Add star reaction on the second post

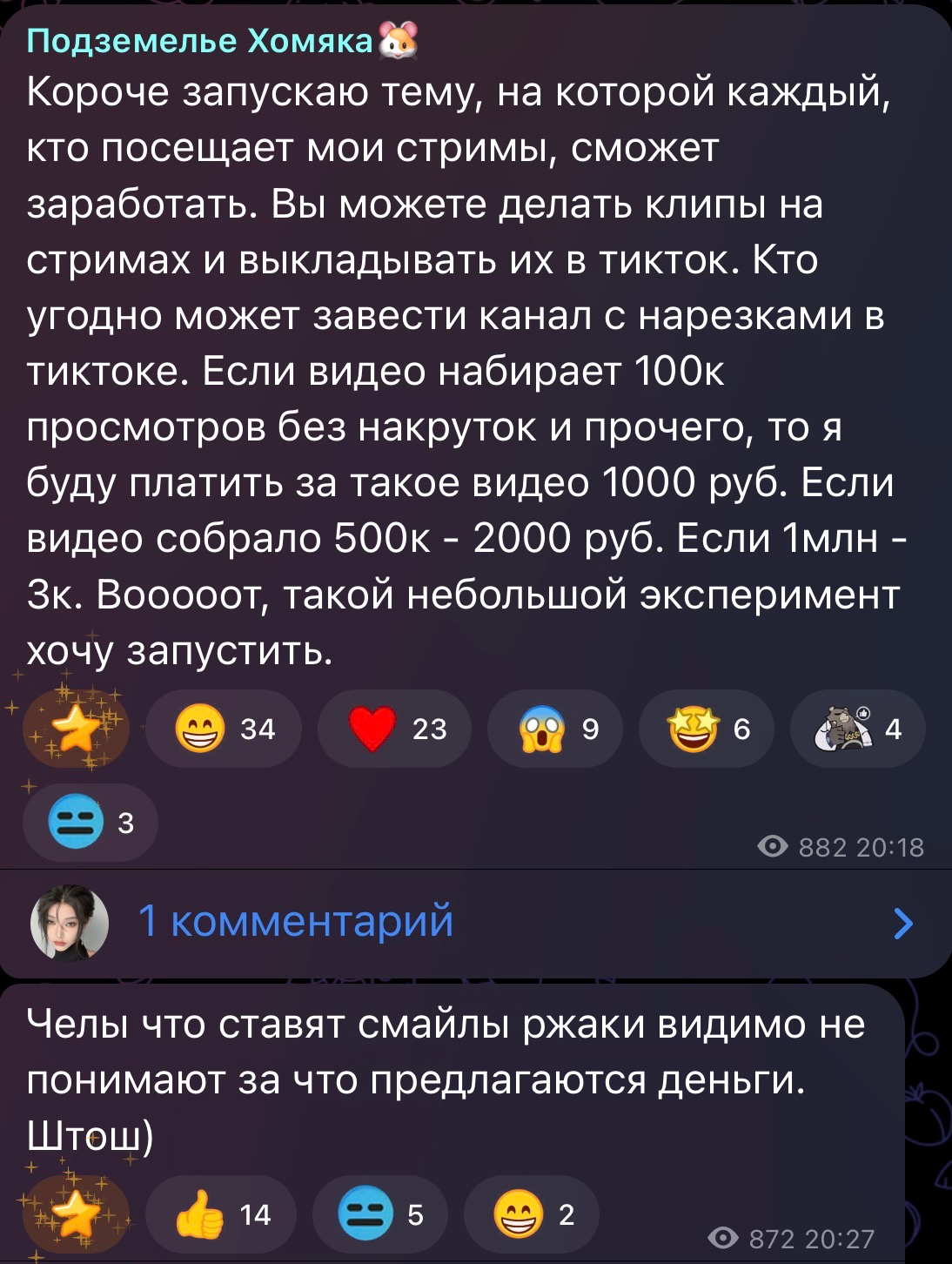76,1214
